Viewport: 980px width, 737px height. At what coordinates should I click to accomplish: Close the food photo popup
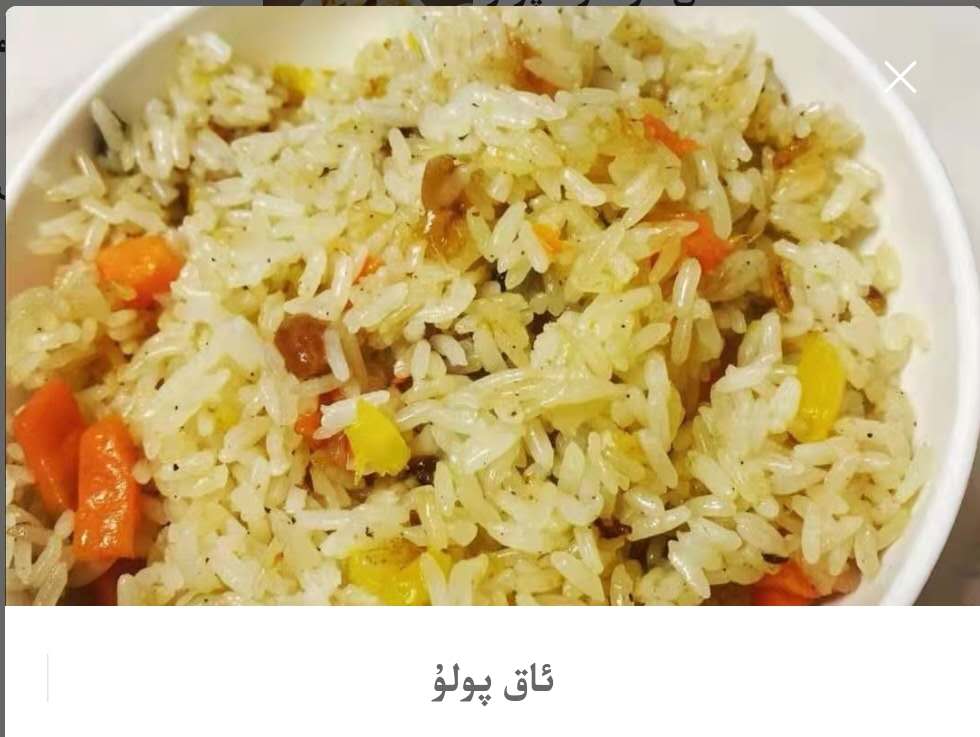(x=900, y=77)
